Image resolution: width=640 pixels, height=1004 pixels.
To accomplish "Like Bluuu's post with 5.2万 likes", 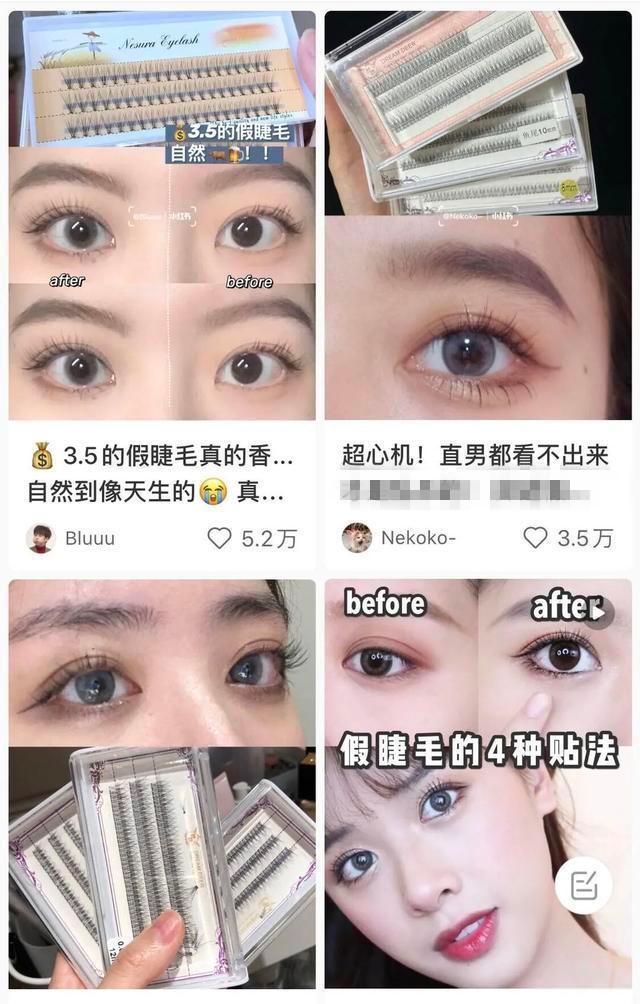I will [220, 538].
